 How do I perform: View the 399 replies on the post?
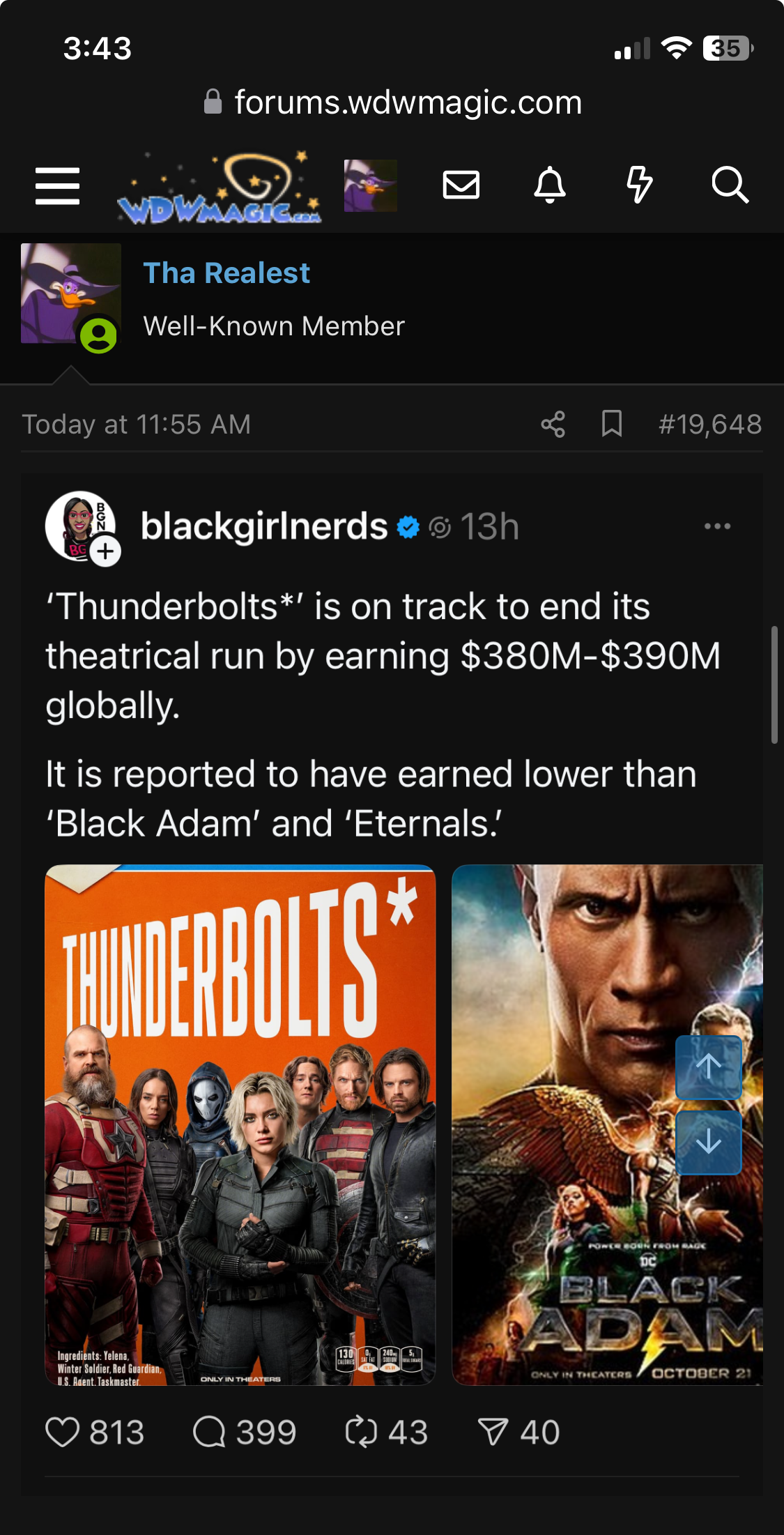(244, 1433)
